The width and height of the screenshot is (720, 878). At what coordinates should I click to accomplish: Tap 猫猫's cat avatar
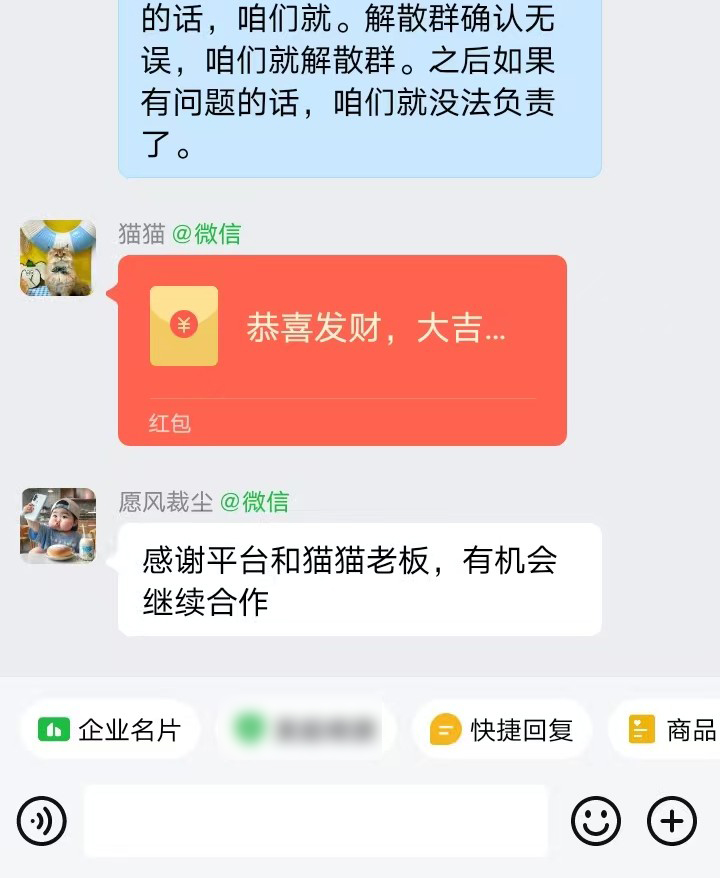[x=58, y=258]
